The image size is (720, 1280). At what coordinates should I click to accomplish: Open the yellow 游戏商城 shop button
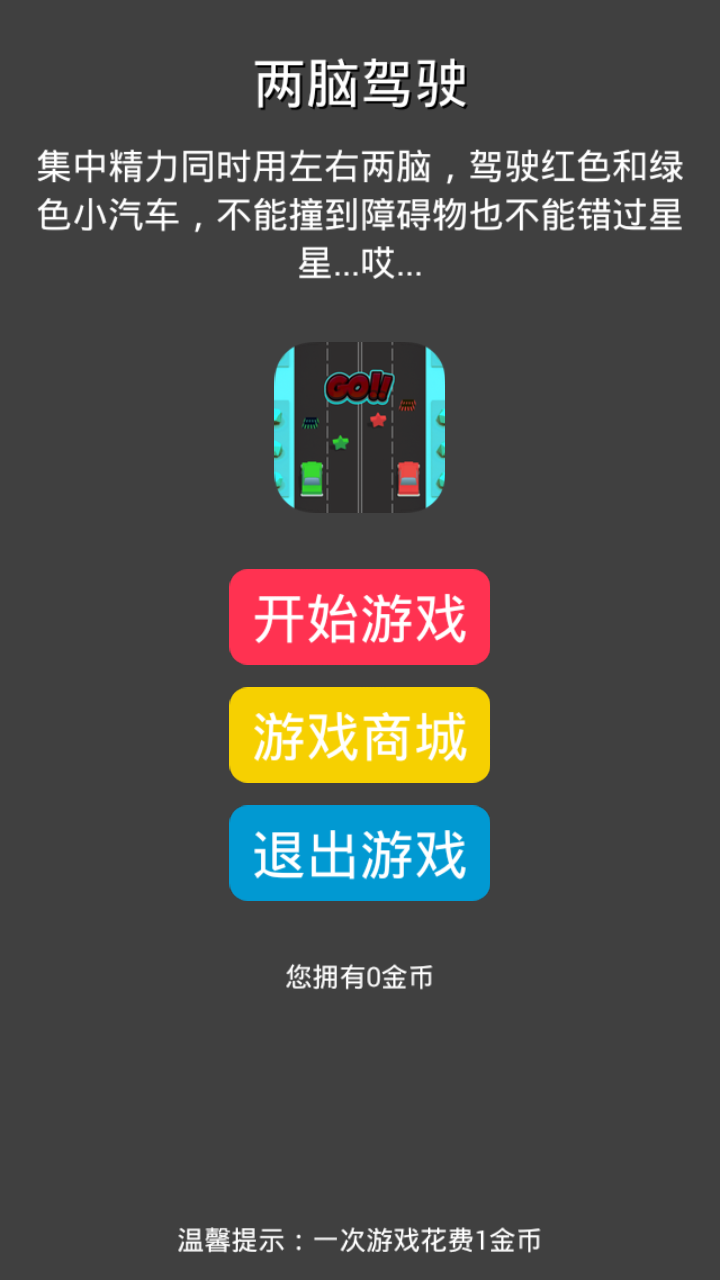[359, 735]
